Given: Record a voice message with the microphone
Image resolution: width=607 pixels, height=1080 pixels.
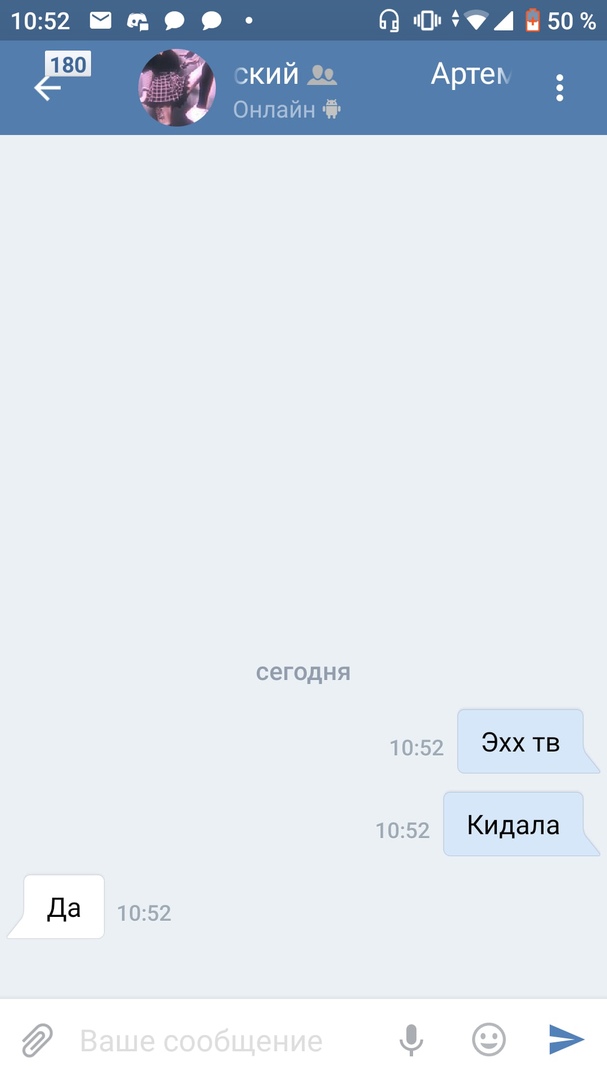Looking at the screenshot, I should tap(410, 1040).
